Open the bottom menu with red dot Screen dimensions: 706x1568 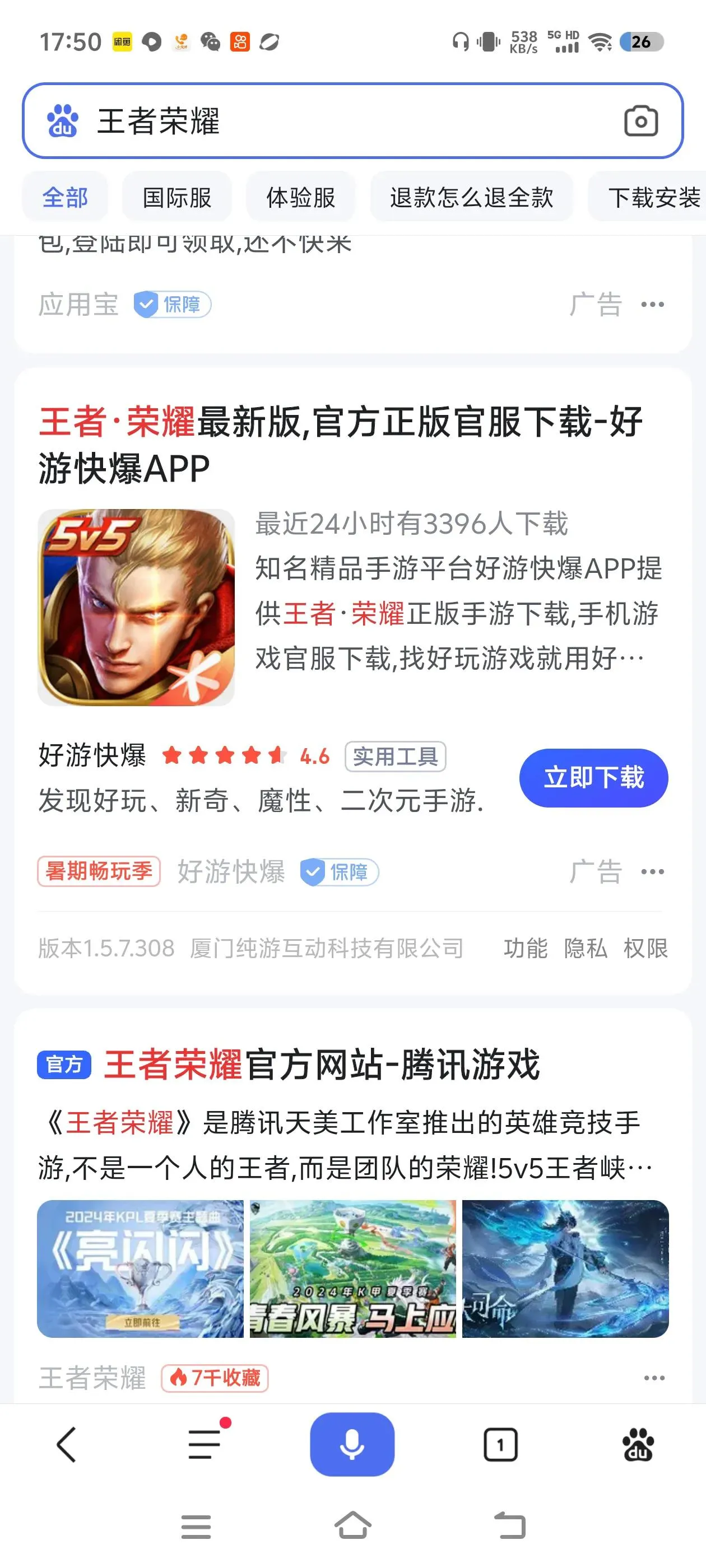[x=205, y=1444]
